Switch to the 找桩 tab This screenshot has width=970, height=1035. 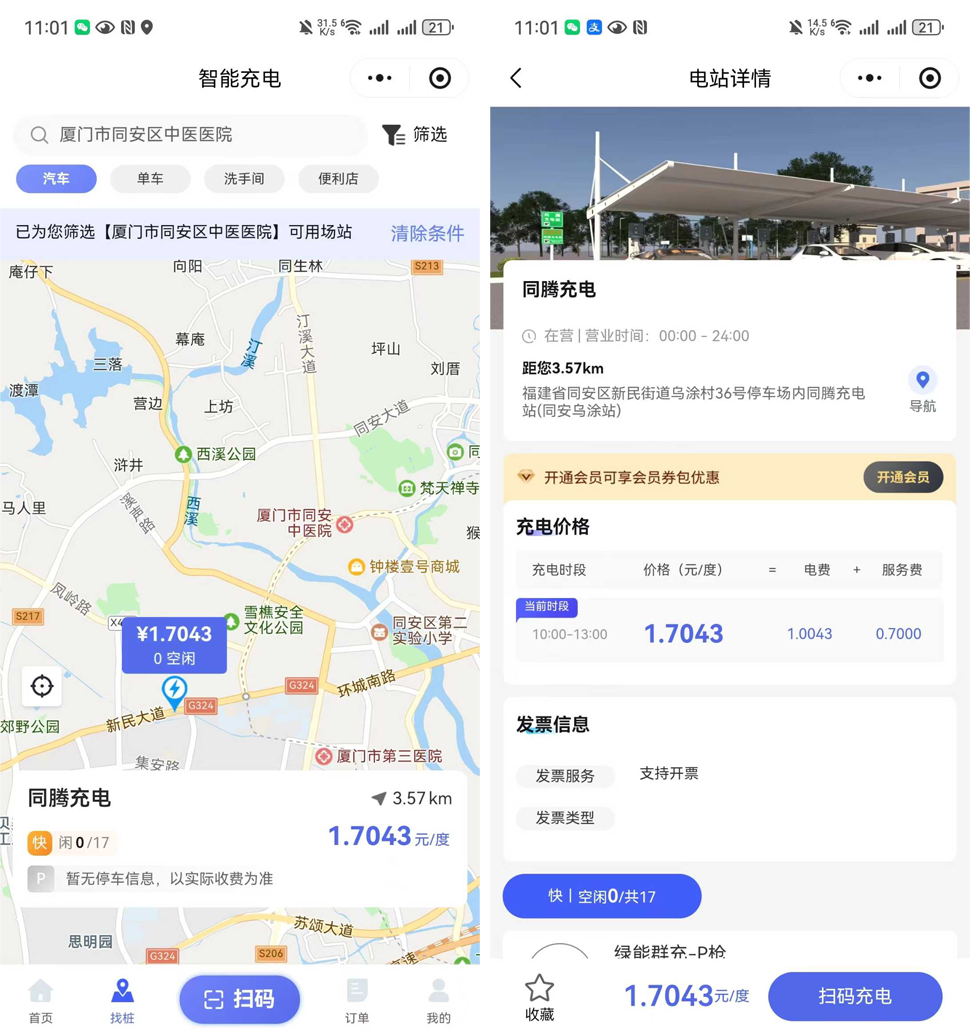[122, 1000]
